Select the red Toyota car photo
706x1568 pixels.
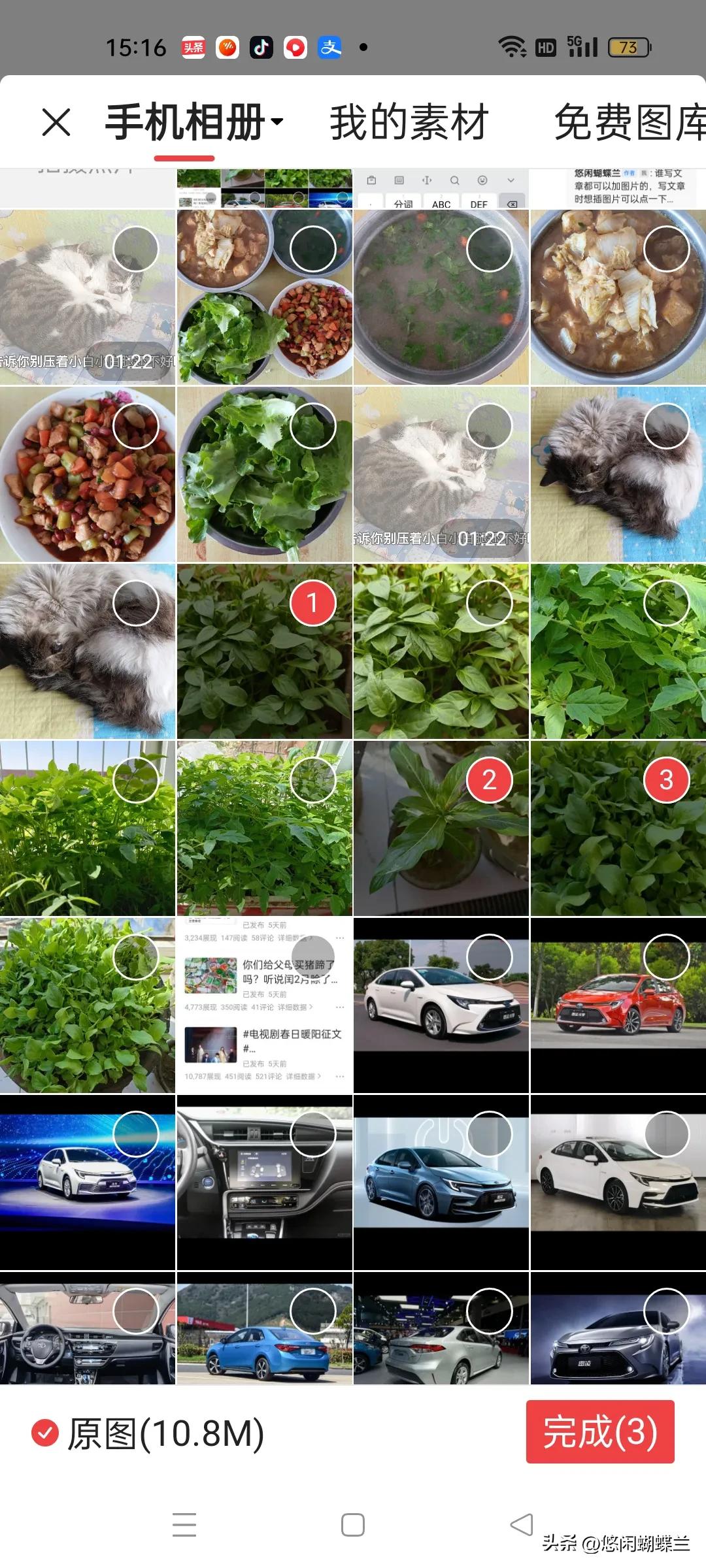(x=666, y=956)
